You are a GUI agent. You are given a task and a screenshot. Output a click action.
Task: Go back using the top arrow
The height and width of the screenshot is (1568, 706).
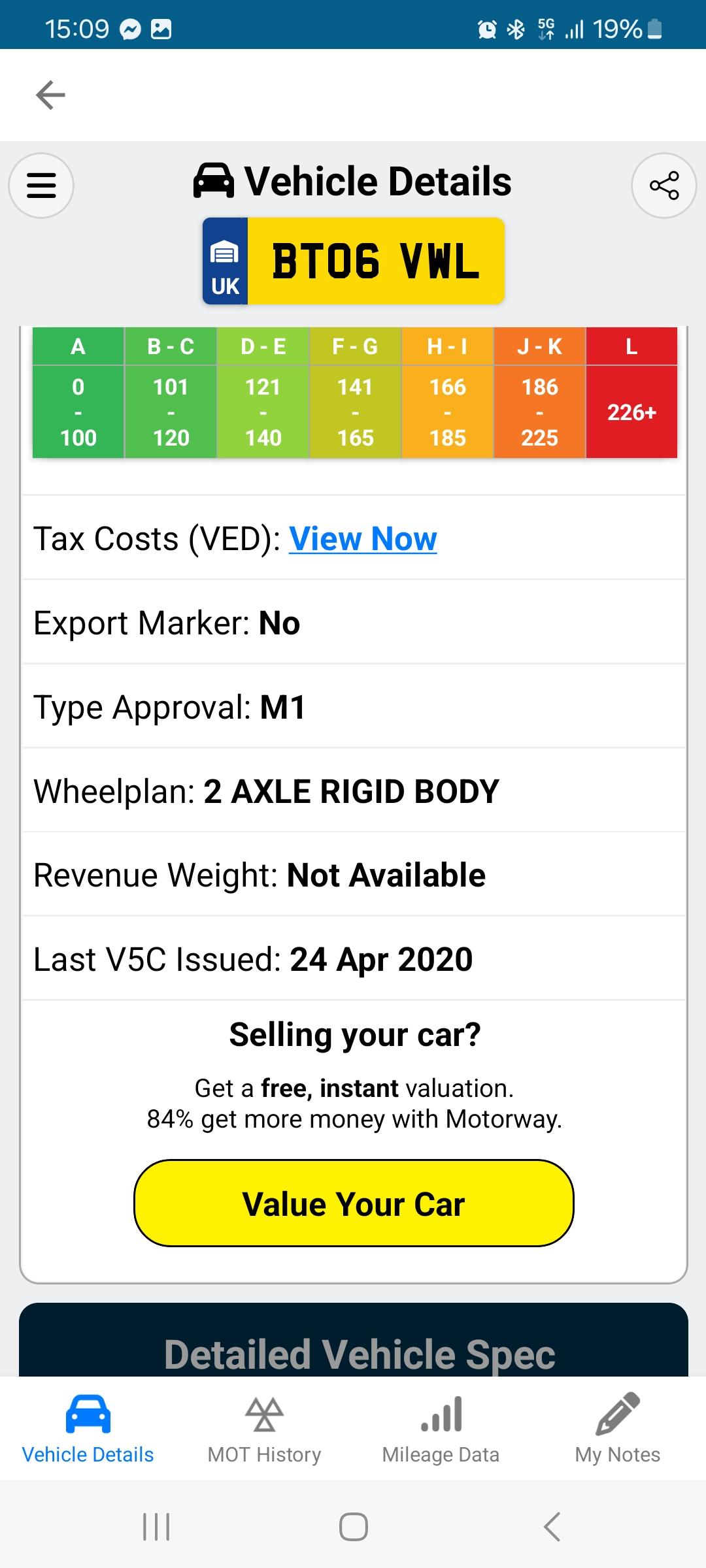(50, 95)
